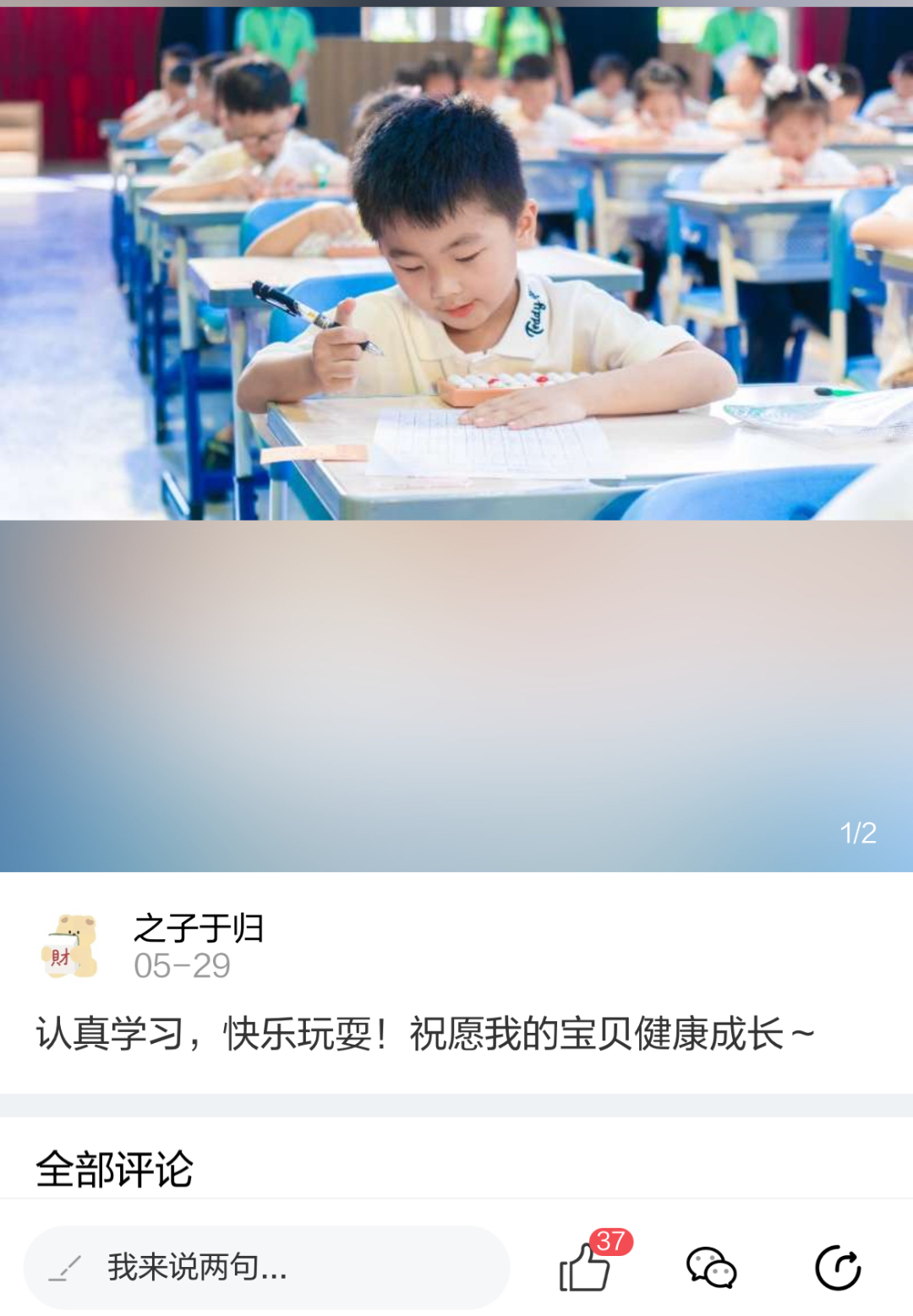Share the post to WeChat
This screenshot has height=1316, width=913.
(x=711, y=1267)
